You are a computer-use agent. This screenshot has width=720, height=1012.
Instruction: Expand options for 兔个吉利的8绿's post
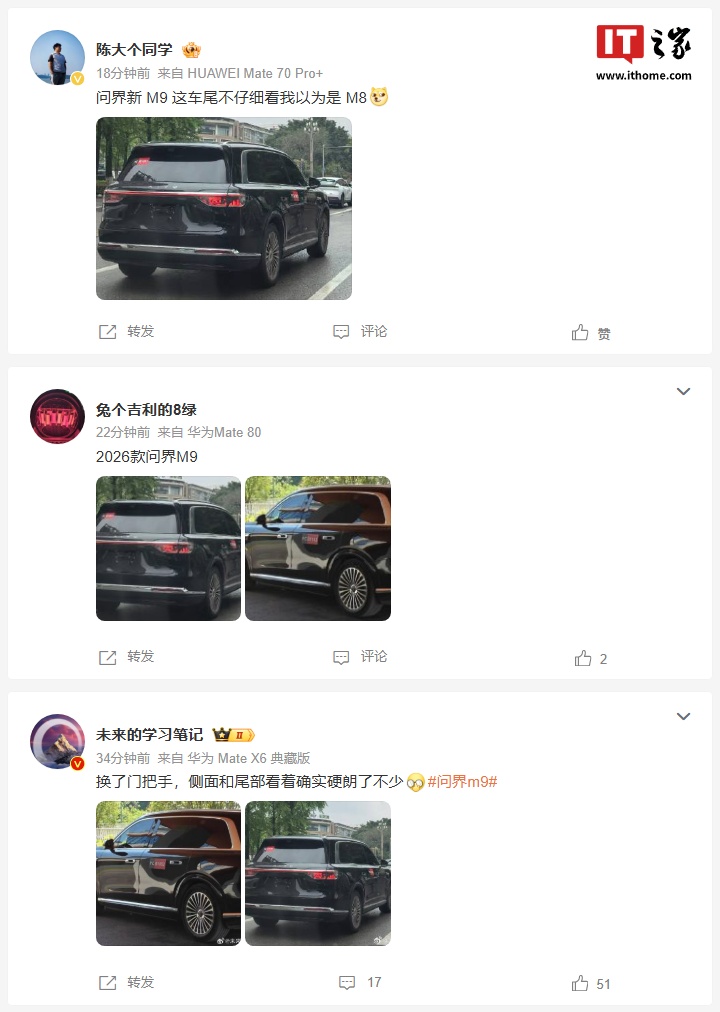(683, 391)
